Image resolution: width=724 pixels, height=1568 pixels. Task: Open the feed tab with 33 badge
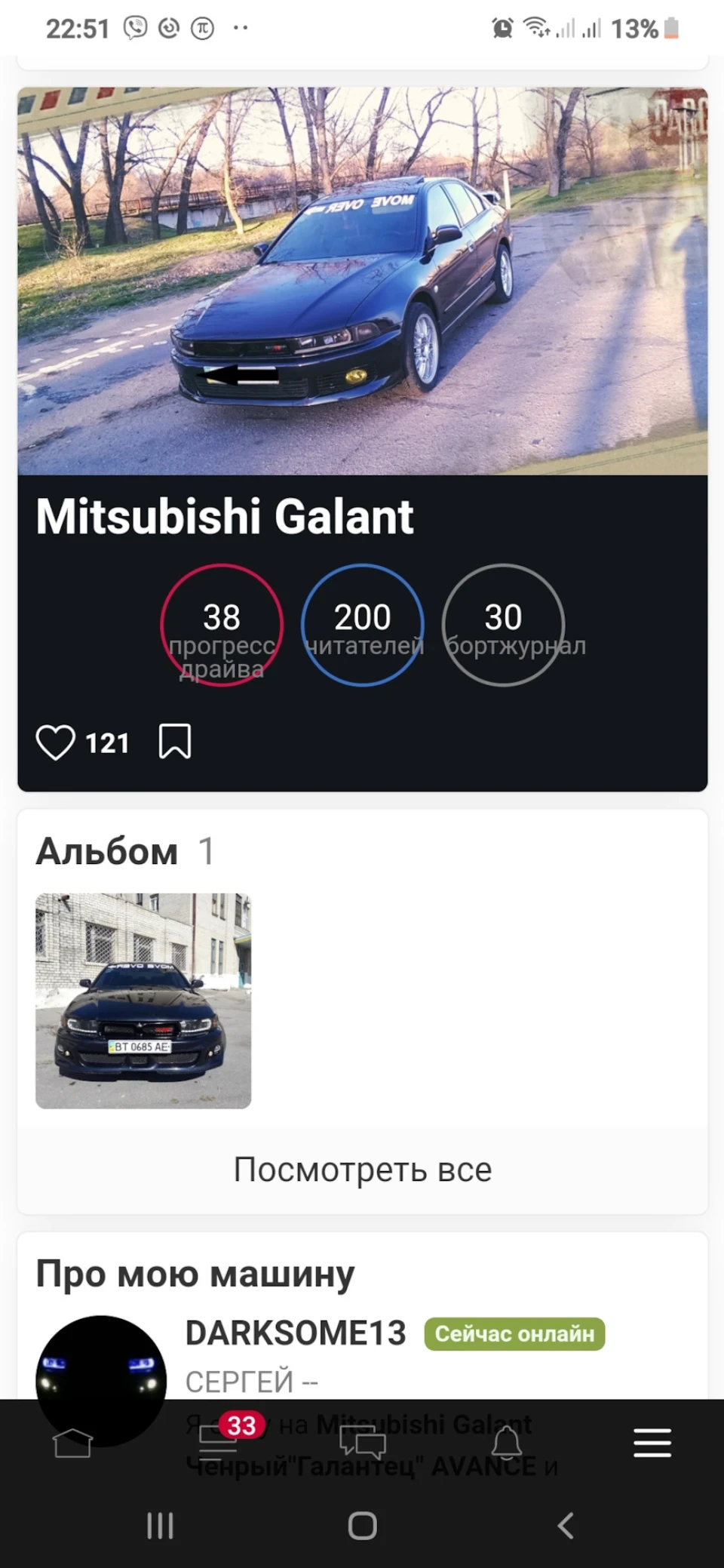219,1441
